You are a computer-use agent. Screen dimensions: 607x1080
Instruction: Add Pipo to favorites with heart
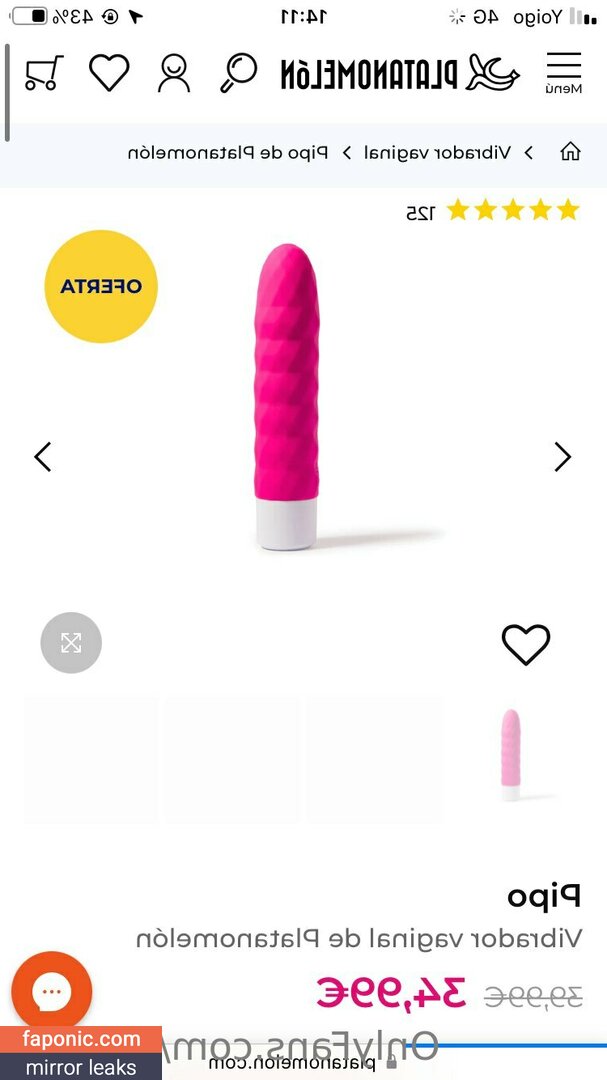(526, 644)
